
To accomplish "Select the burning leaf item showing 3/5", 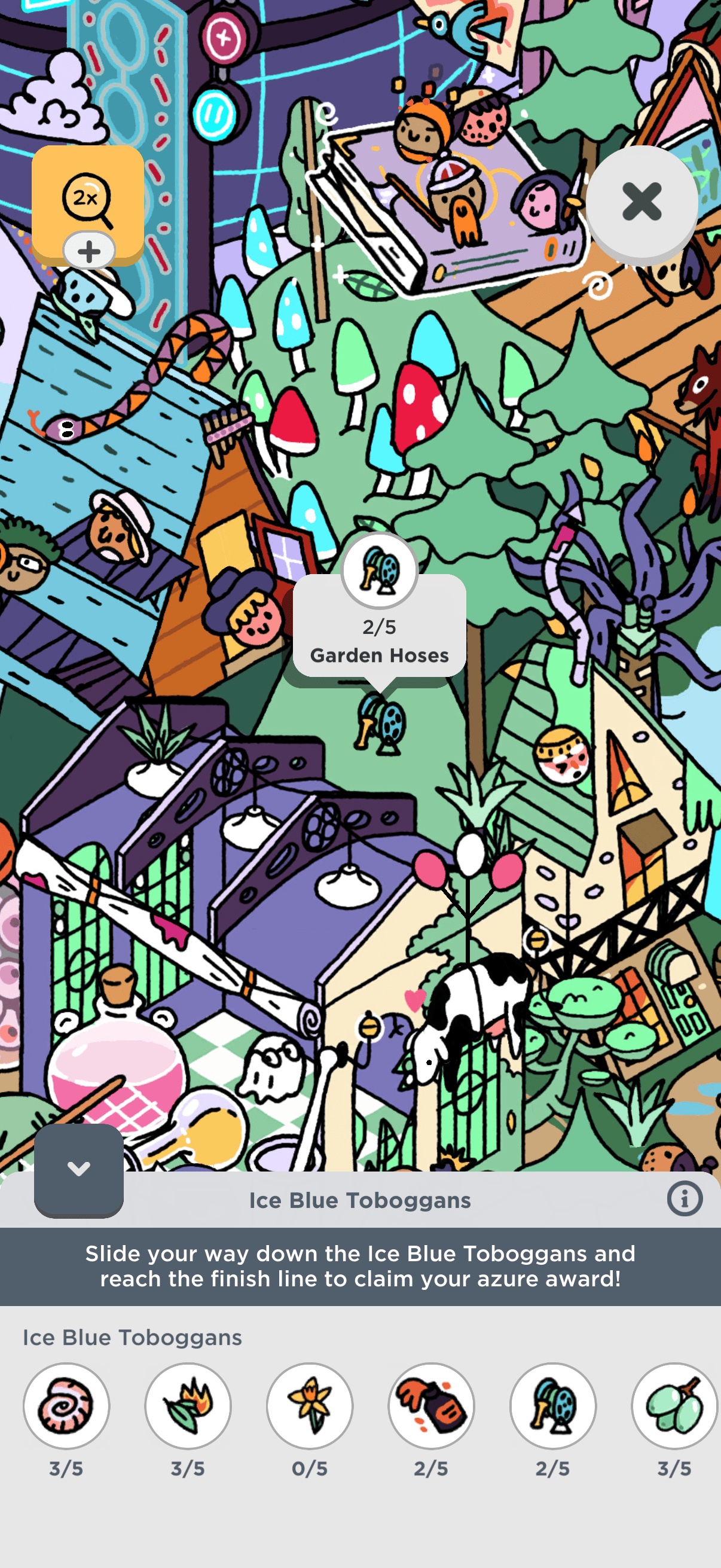I will tap(187, 1405).
